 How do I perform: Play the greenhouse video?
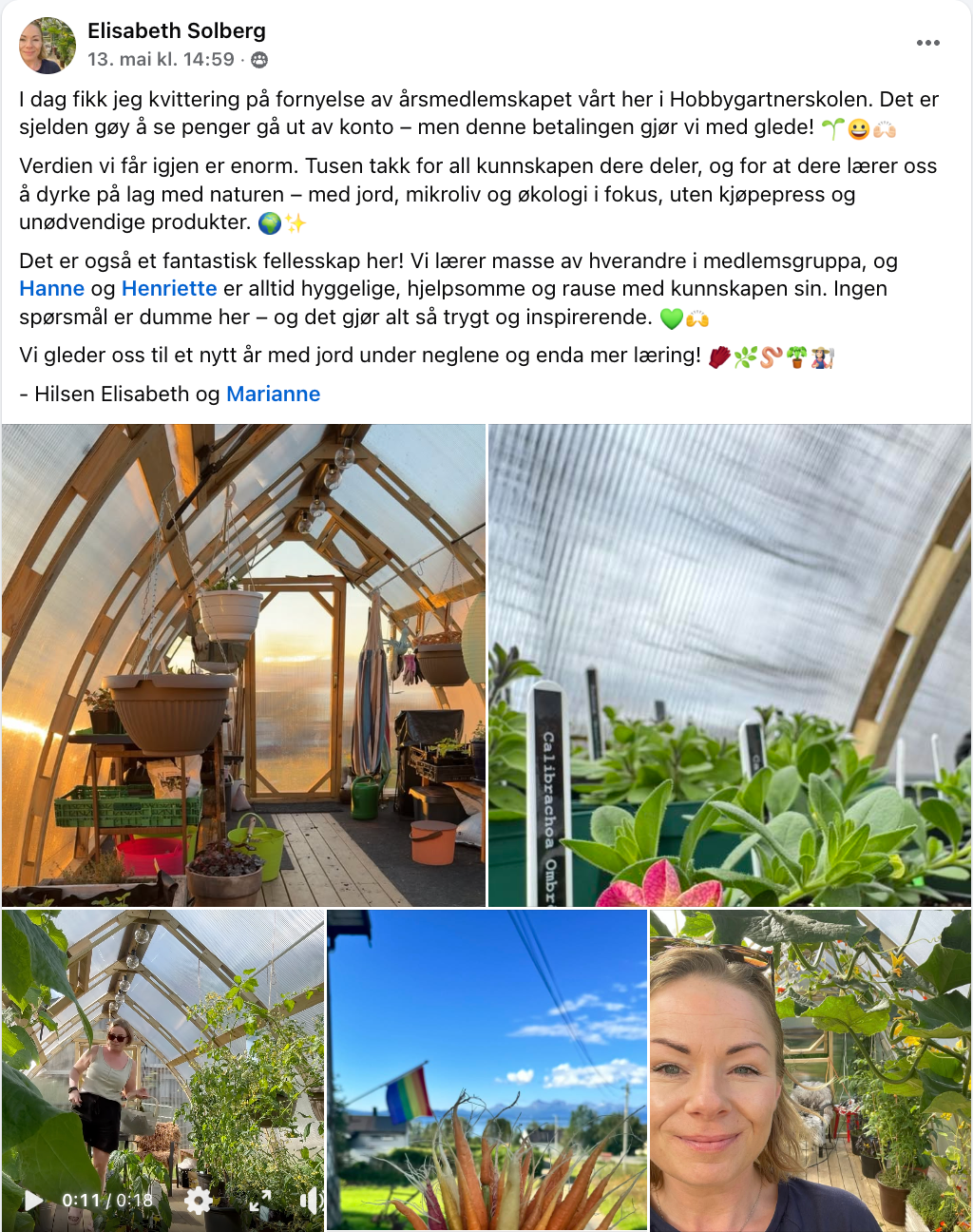coord(33,1201)
